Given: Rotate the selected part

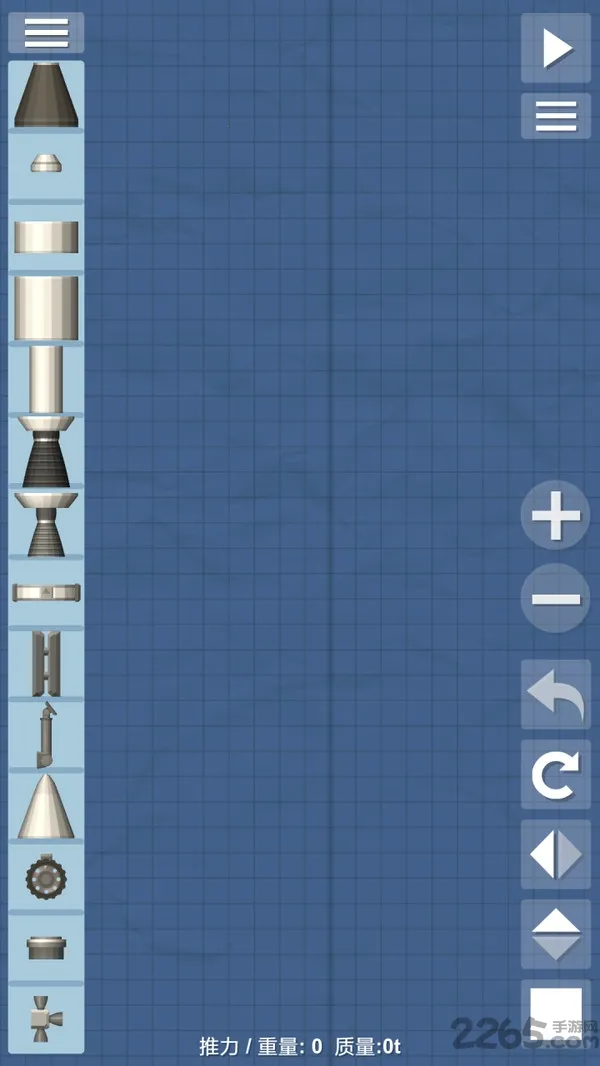Looking at the screenshot, I should 555,775.
